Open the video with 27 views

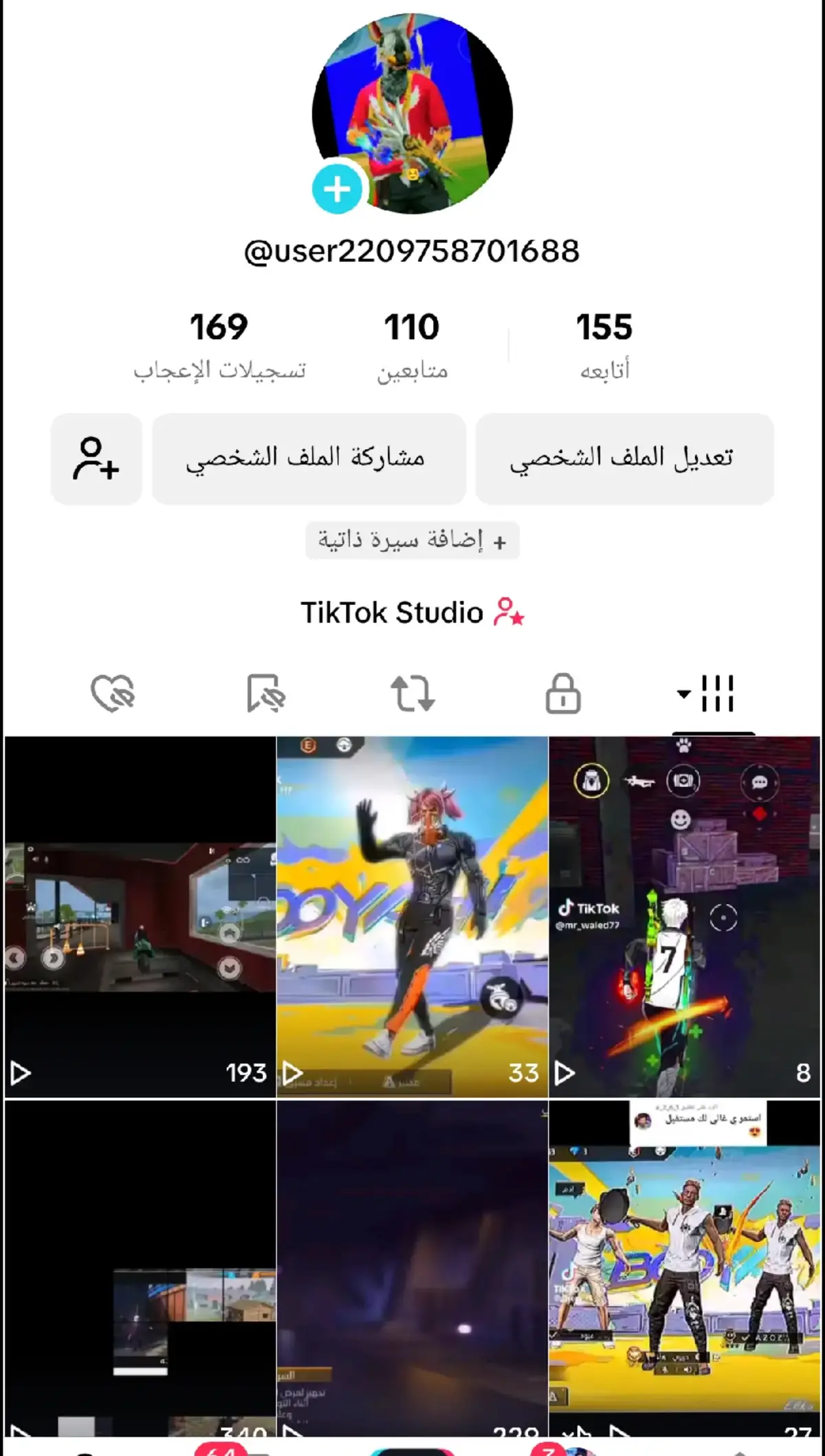coord(685,1272)
